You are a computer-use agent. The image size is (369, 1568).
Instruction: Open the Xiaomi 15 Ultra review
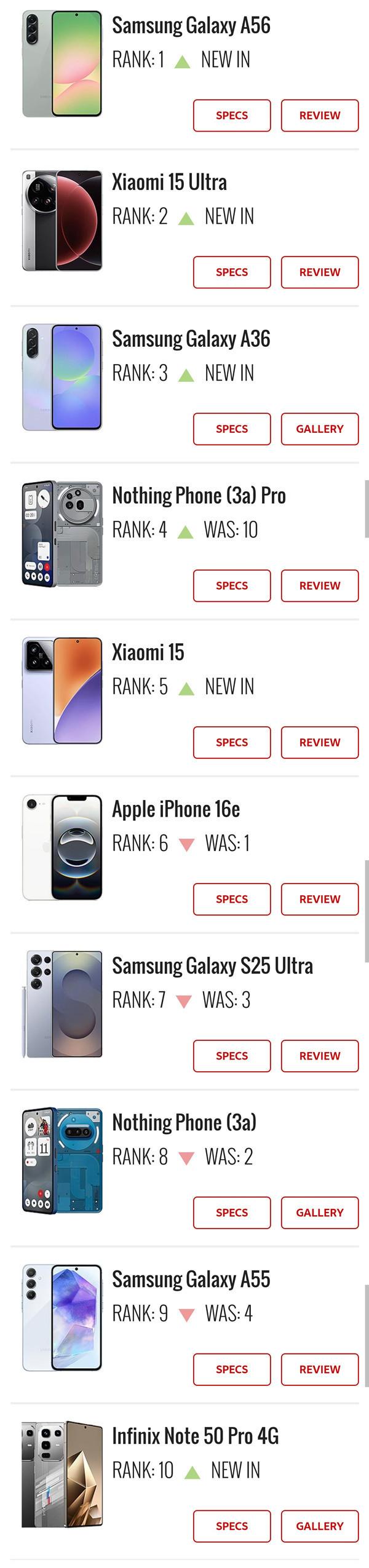tap(319, 272)
